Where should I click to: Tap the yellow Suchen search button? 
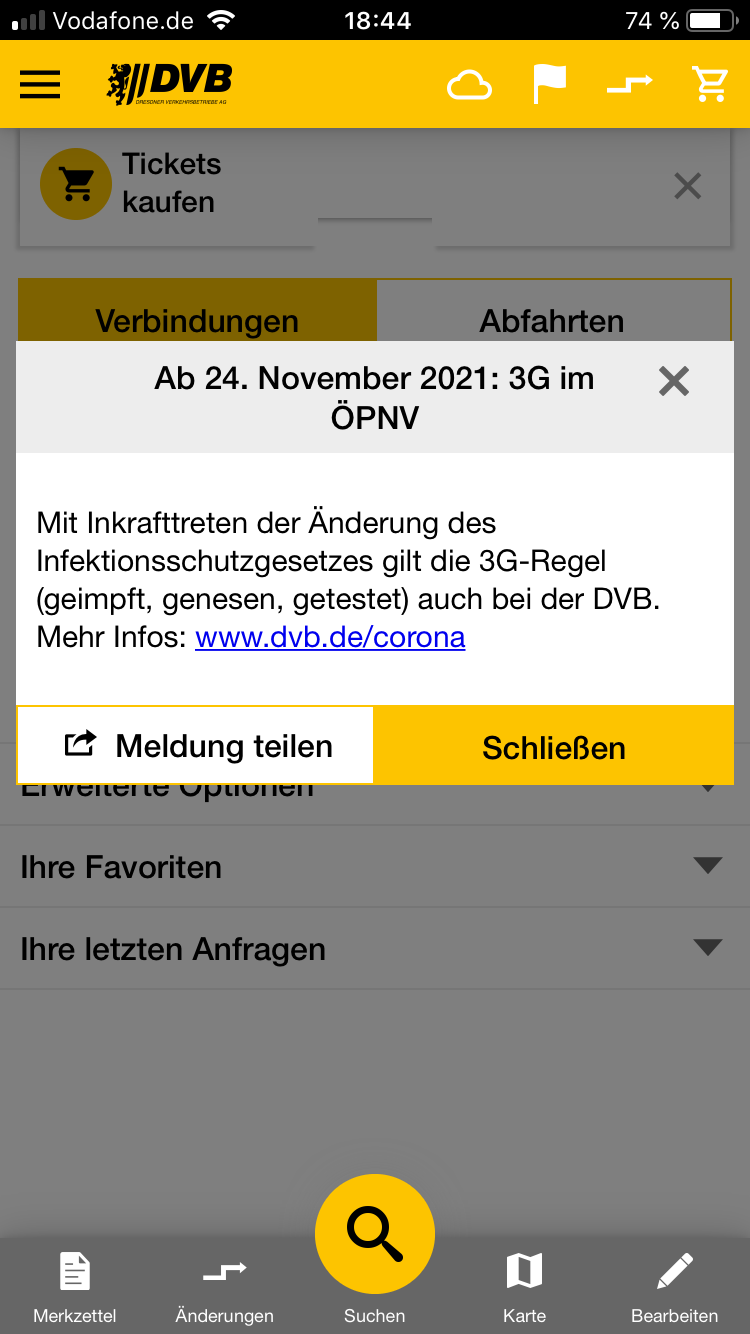(375, 1234)
